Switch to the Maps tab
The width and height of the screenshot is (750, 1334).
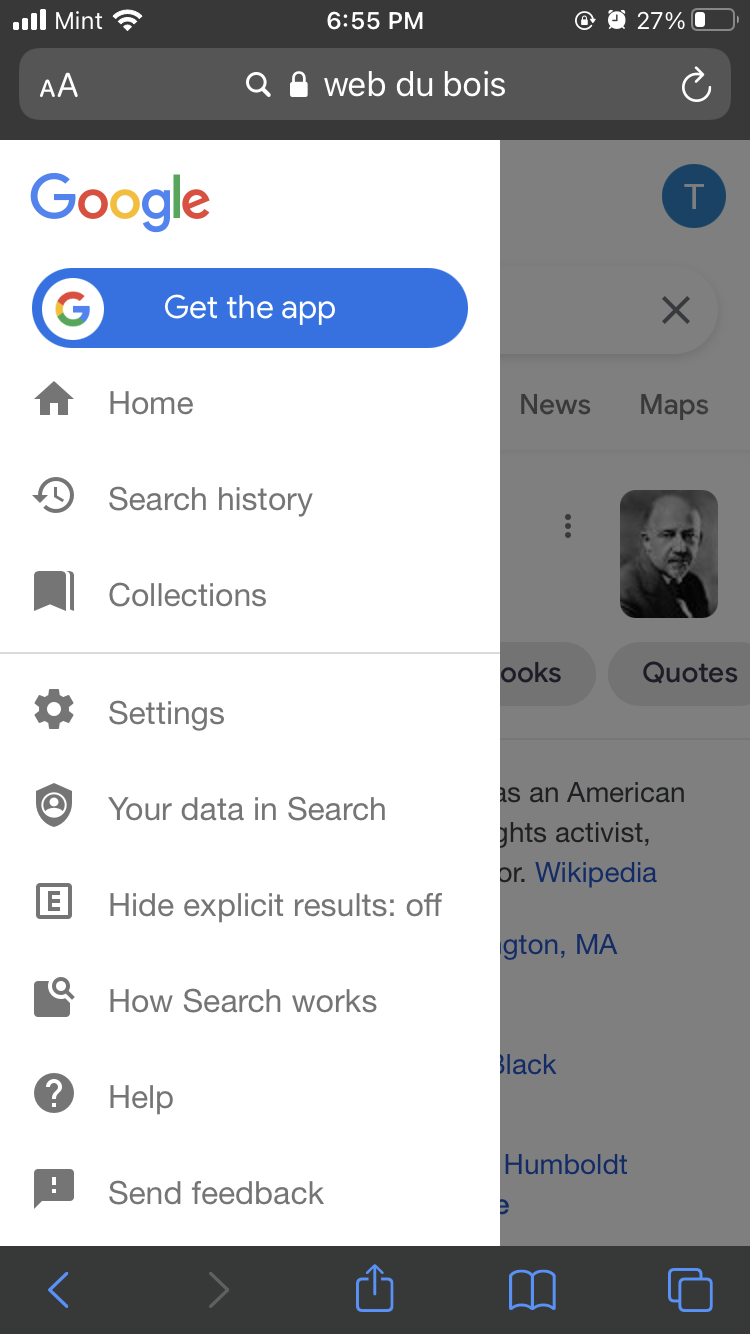(674, 405)
